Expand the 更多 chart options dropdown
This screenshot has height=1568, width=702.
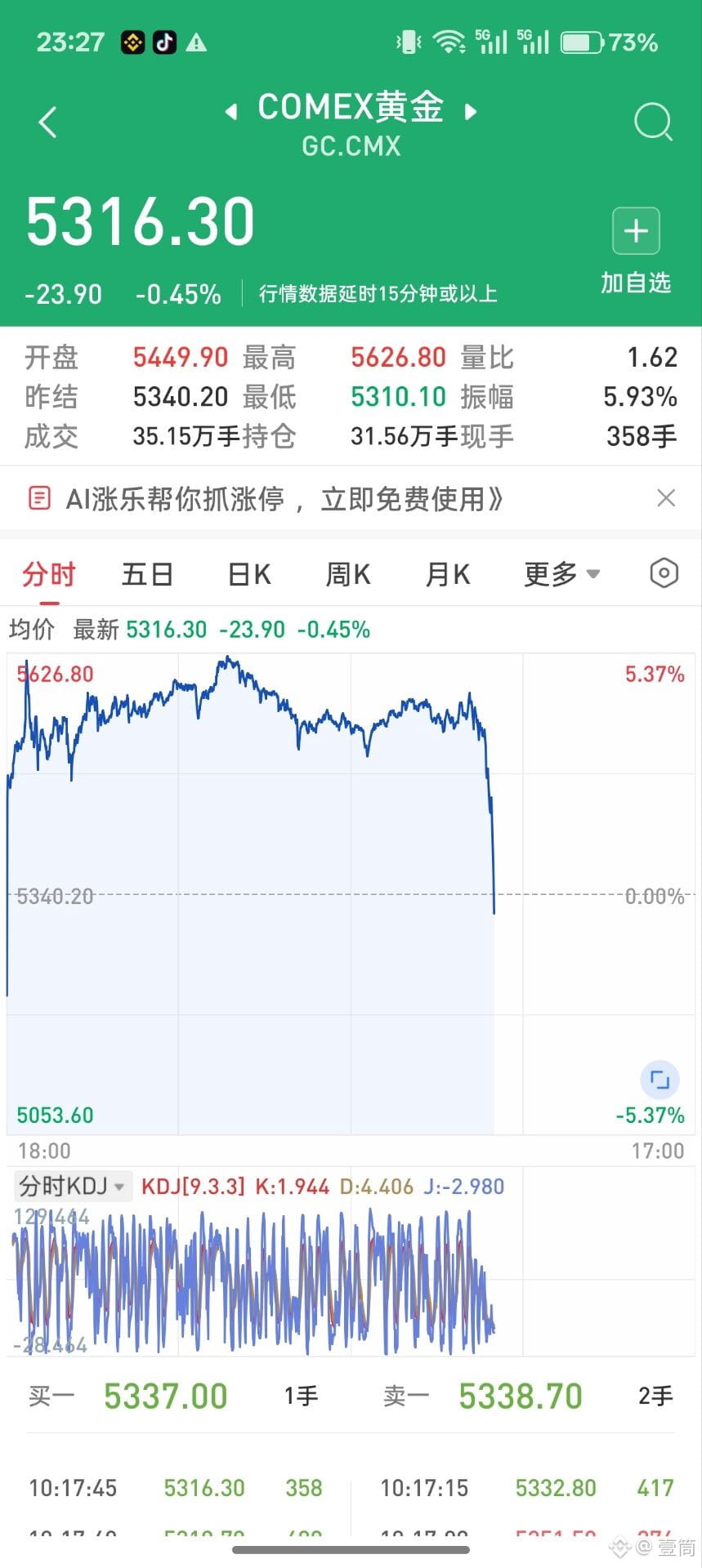(561, 574)
